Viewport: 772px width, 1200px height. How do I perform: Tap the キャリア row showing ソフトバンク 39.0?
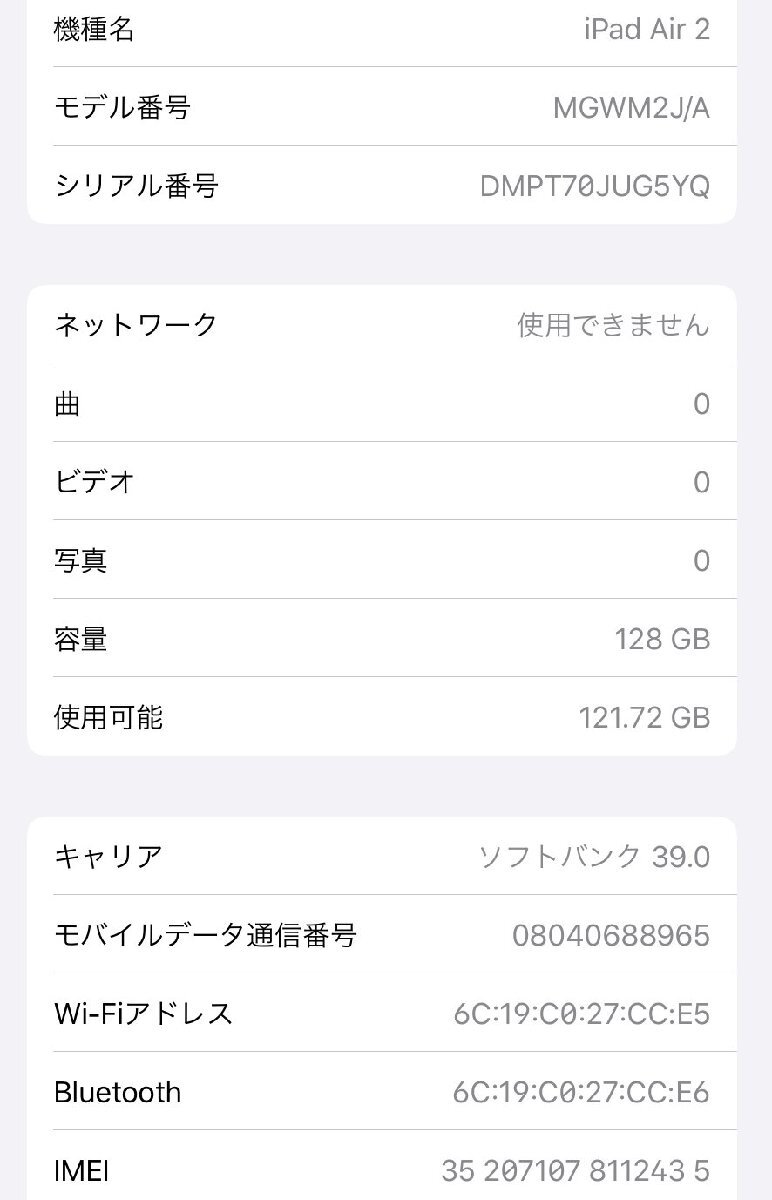click(382, 857)
